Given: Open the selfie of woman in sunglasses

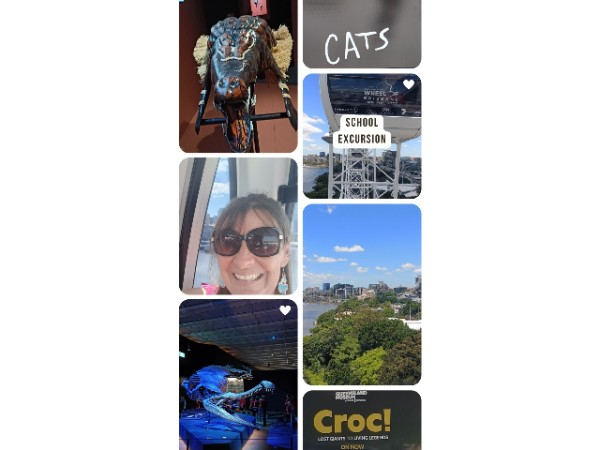Looking at the screenshot, I should [238, 226].
